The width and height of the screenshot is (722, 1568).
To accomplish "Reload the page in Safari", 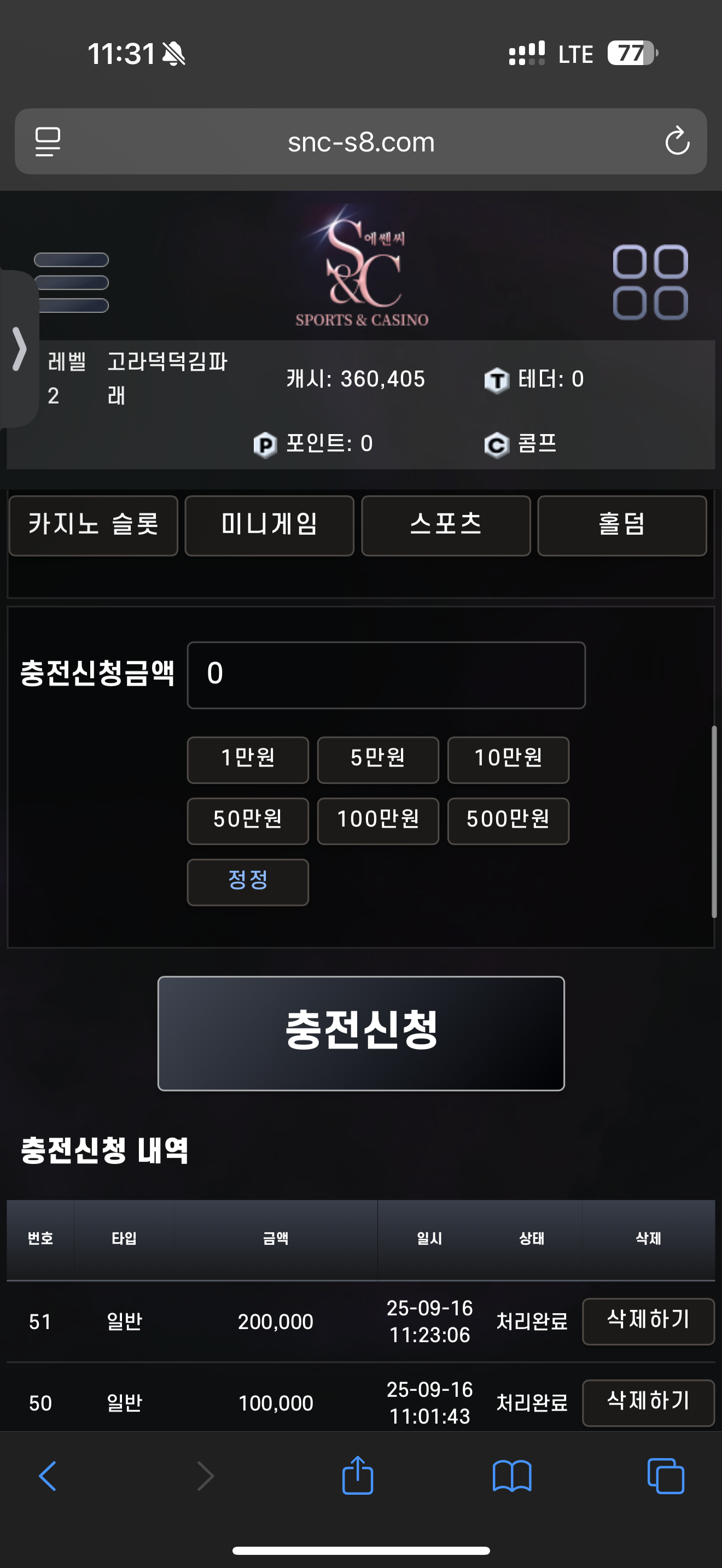I will 677,141.
